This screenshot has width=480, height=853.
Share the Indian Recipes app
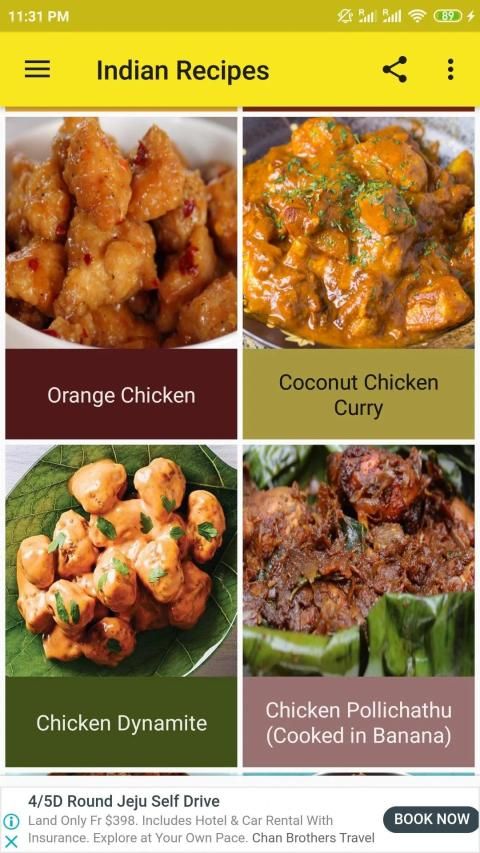pyautogui.click(x=395, y=70)
